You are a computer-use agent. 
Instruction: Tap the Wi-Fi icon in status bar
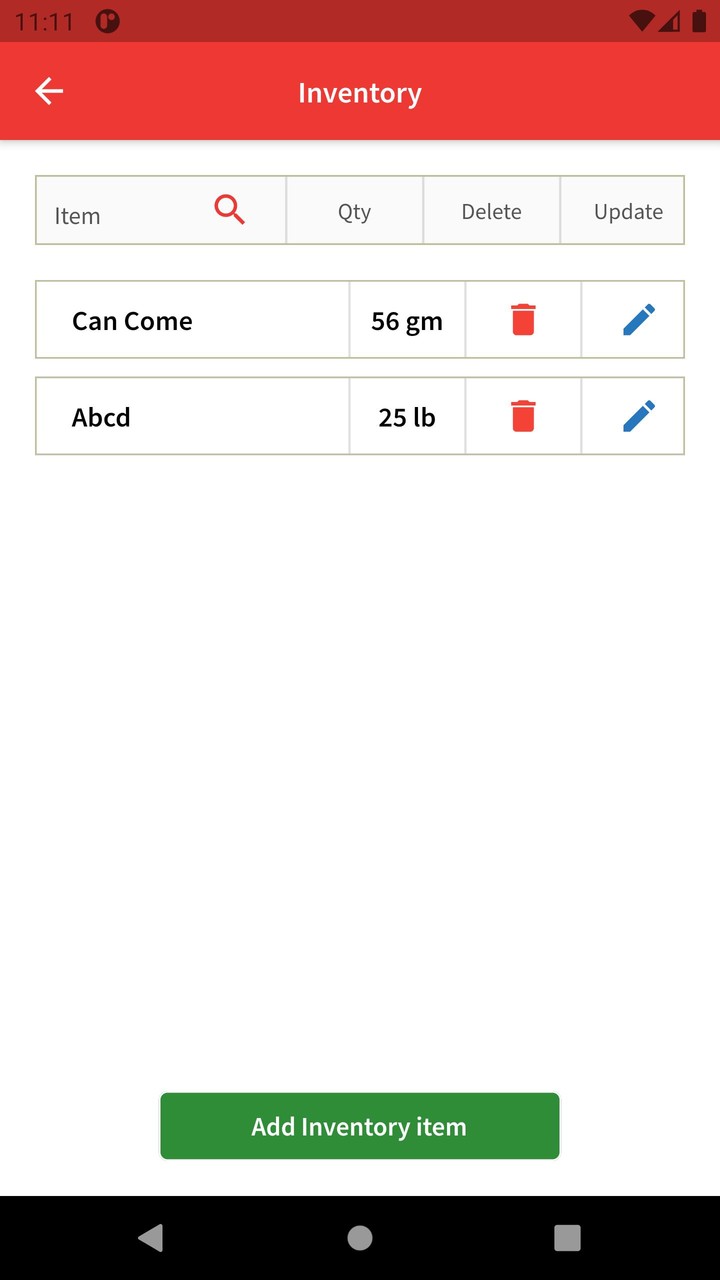[639, 19]
